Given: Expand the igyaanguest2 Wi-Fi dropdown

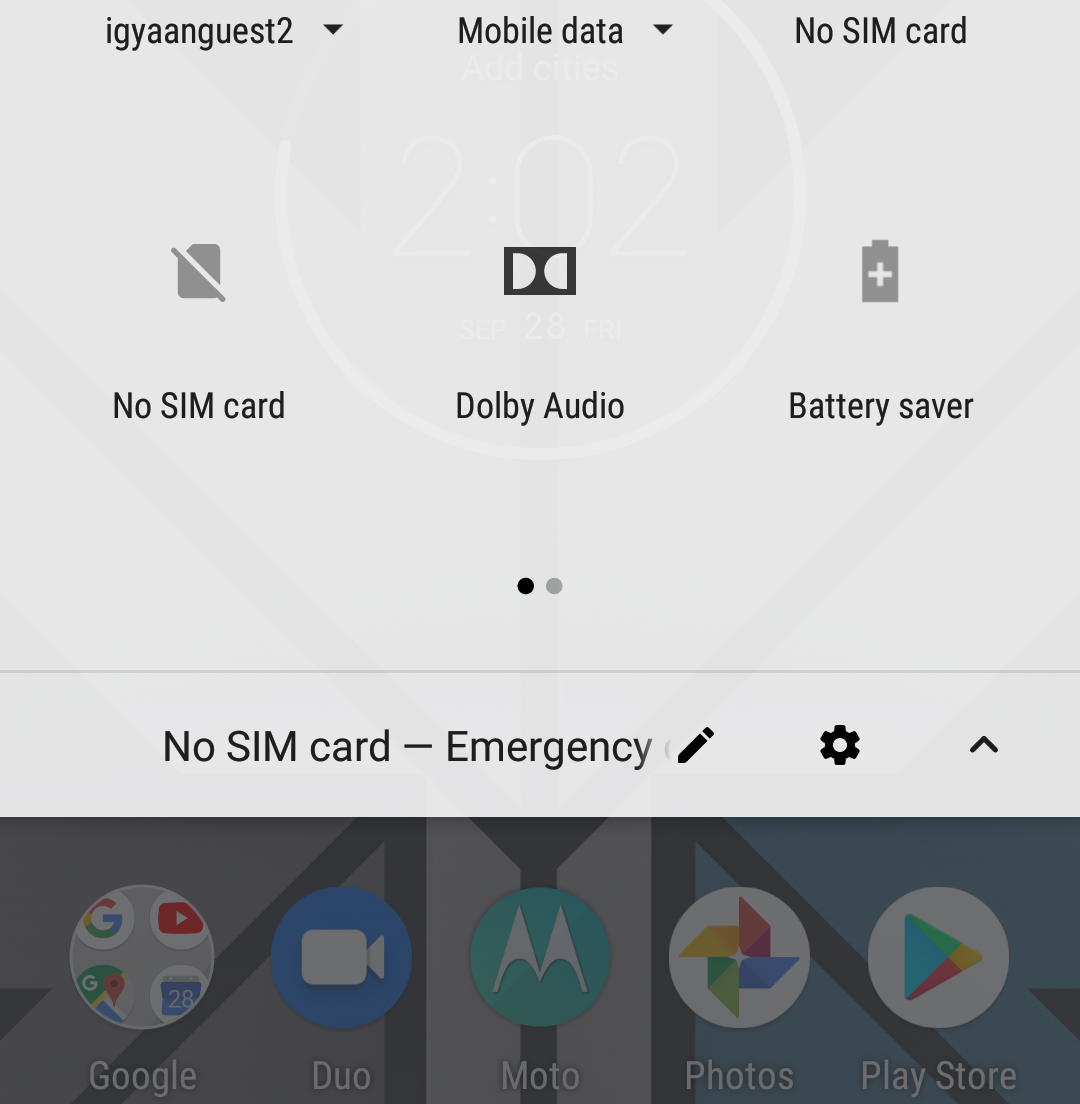Looking at the screenshot, I should point(334,31).
